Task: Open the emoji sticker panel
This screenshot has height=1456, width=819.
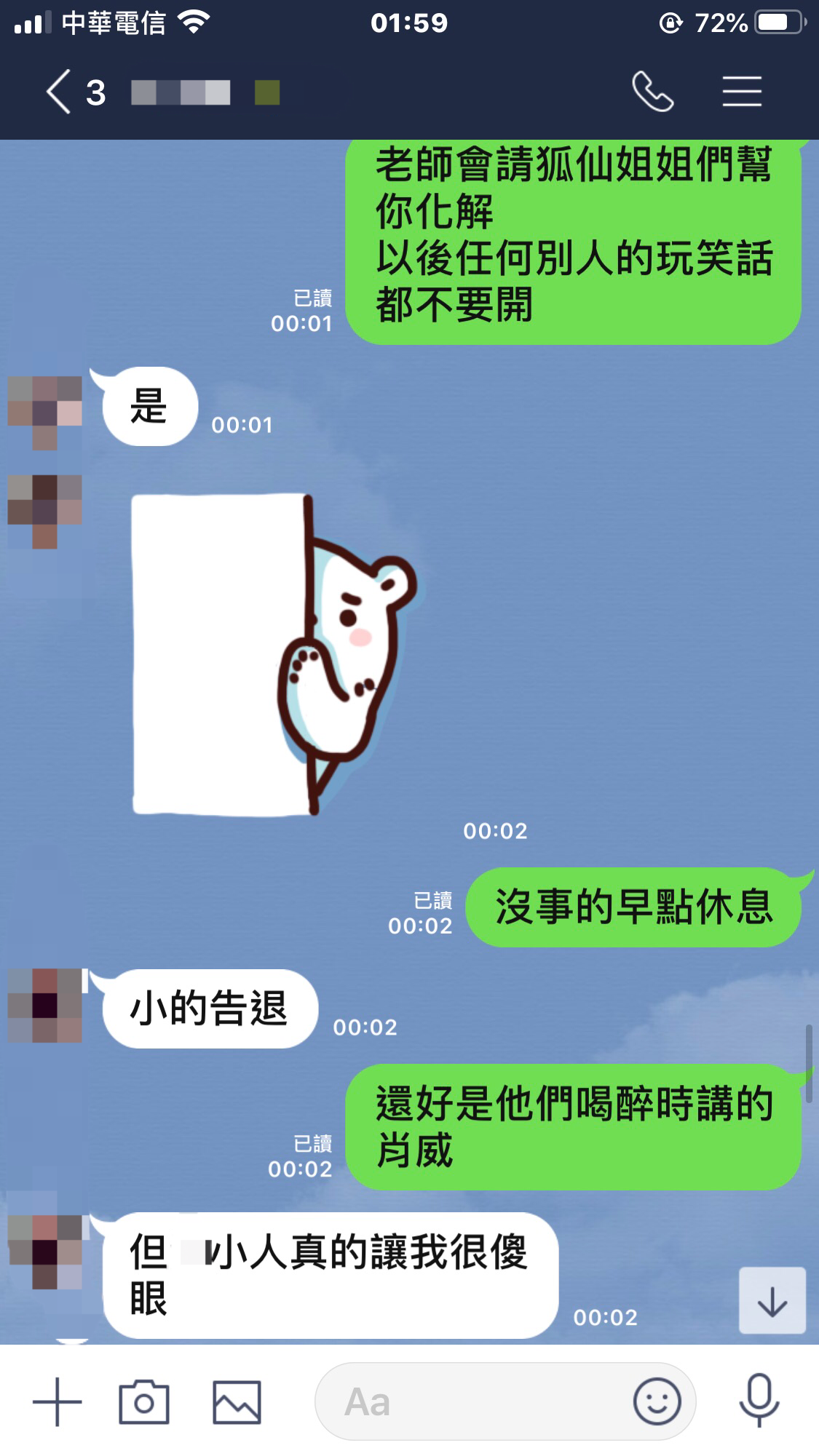Action: tap(657, 1401)
